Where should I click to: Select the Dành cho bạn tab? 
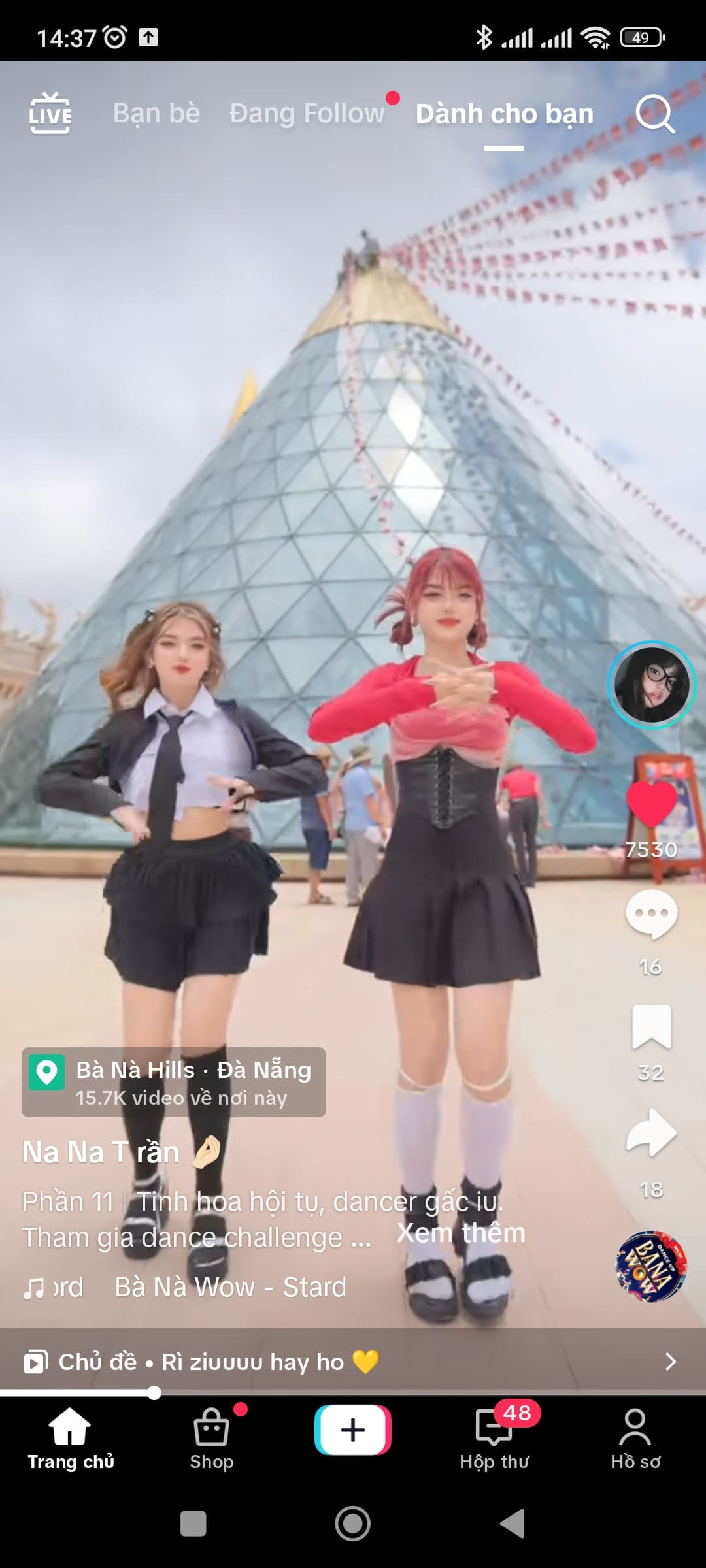click(x=504, y=114)
